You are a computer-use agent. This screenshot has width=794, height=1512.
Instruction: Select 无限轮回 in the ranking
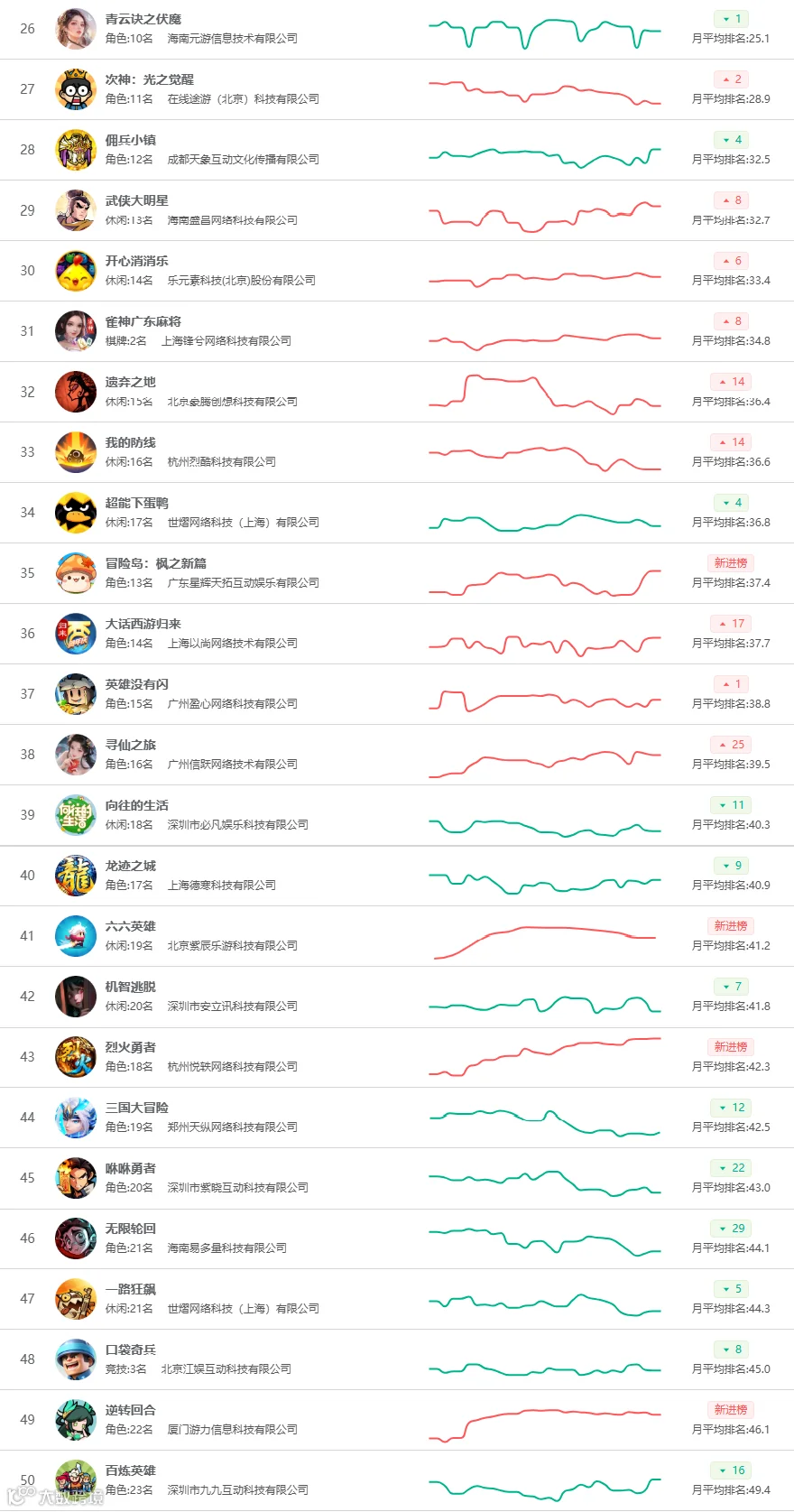tap(397, 1238)
